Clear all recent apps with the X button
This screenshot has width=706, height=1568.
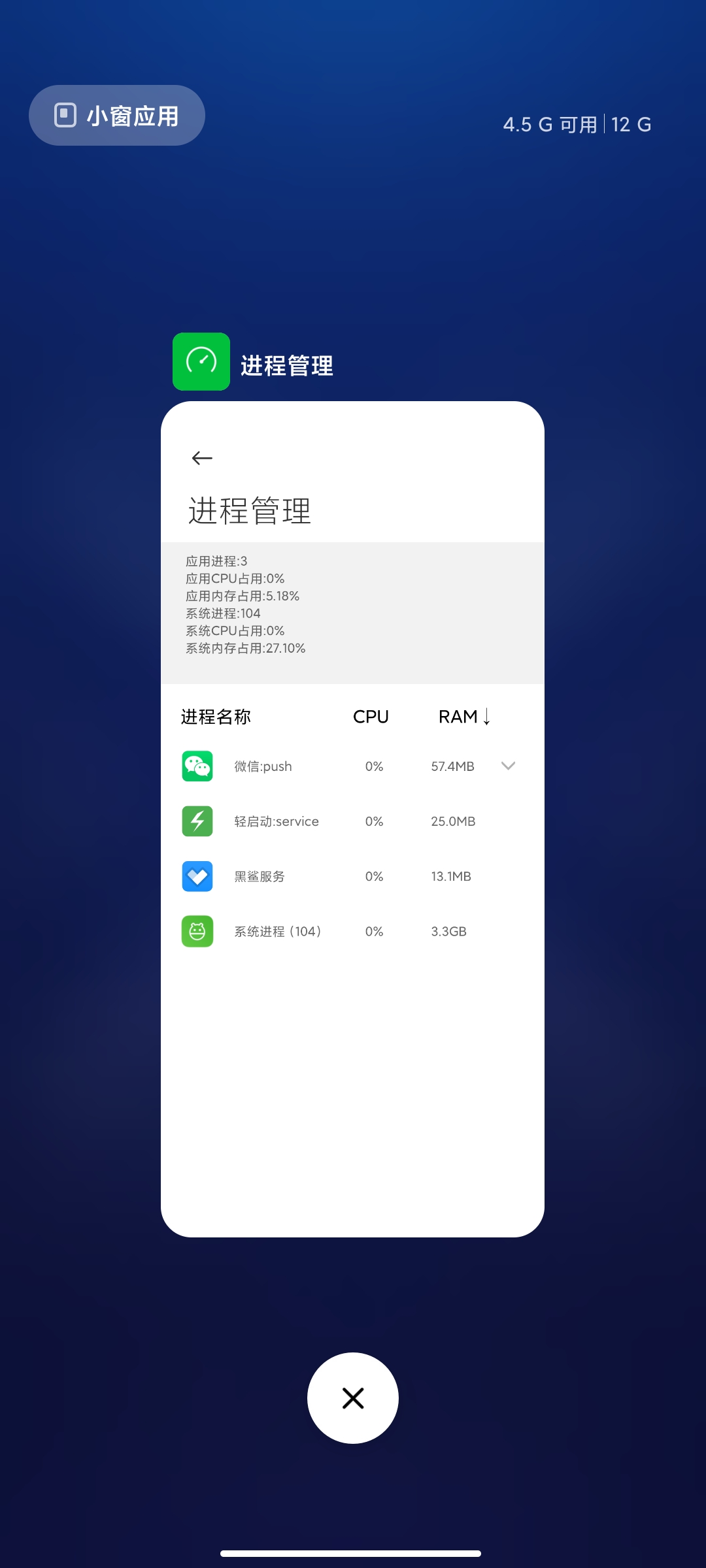[353, 1398]
